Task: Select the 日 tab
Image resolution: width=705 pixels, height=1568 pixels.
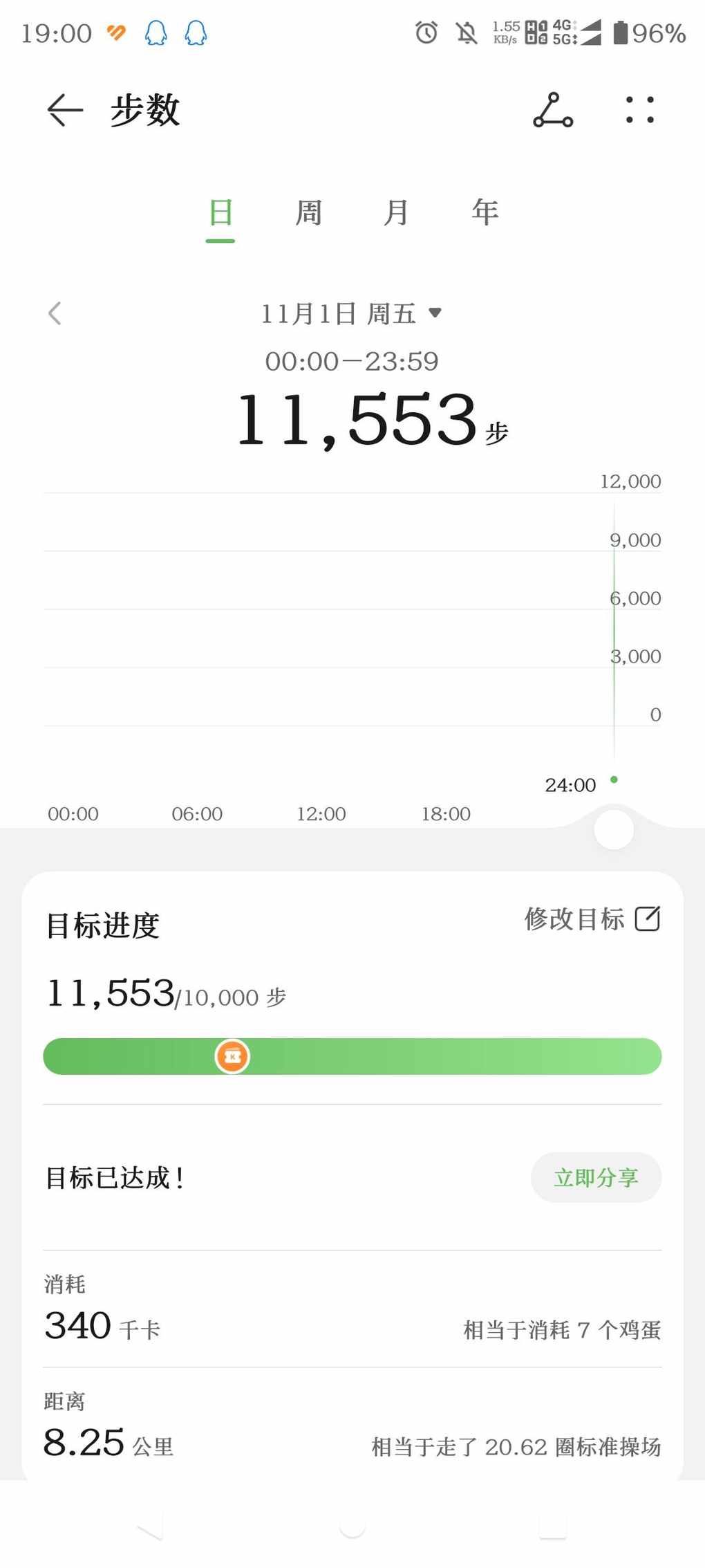Action: 220,212
